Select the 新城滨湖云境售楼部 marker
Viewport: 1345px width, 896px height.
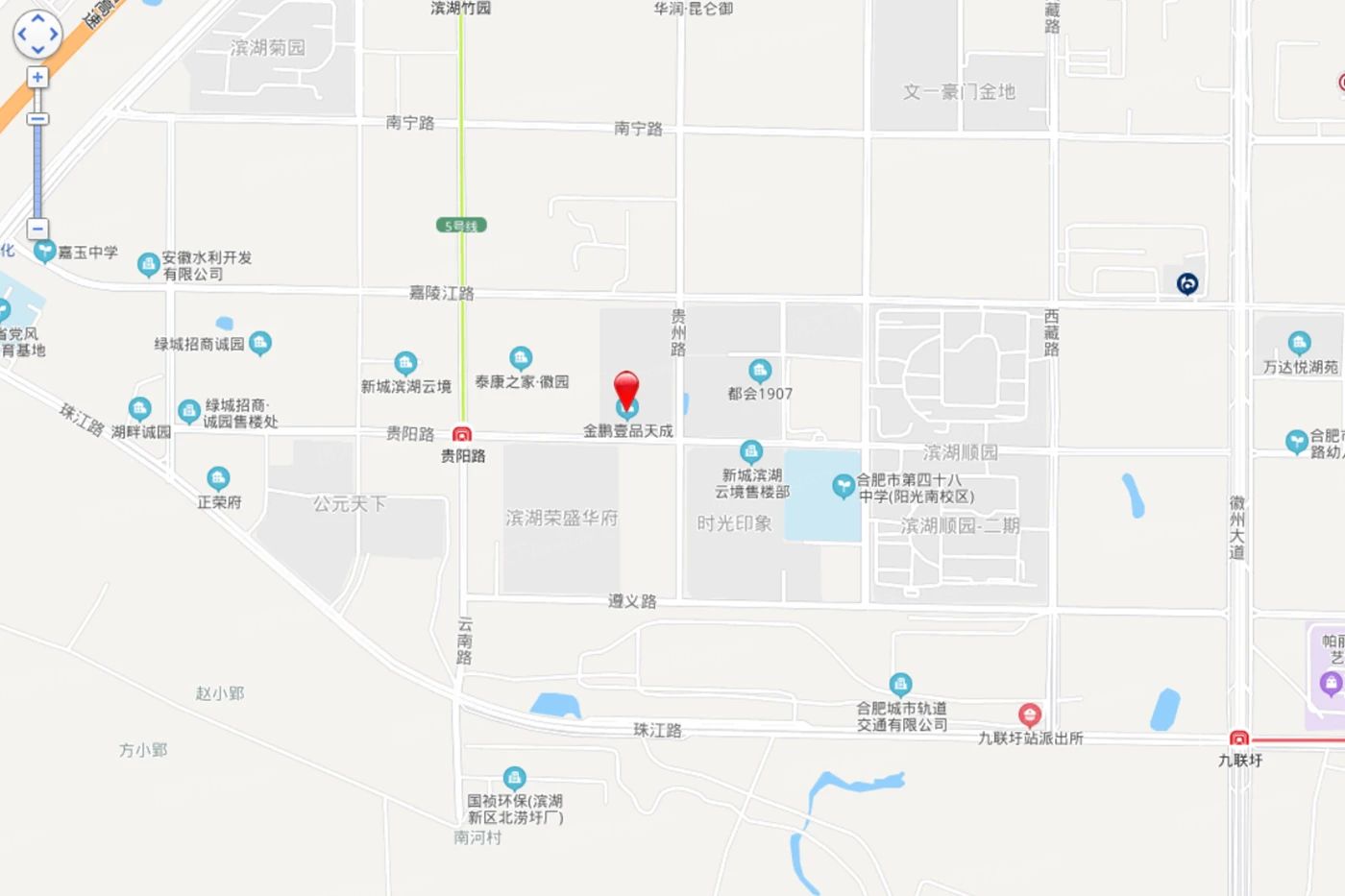coord(751,451)
